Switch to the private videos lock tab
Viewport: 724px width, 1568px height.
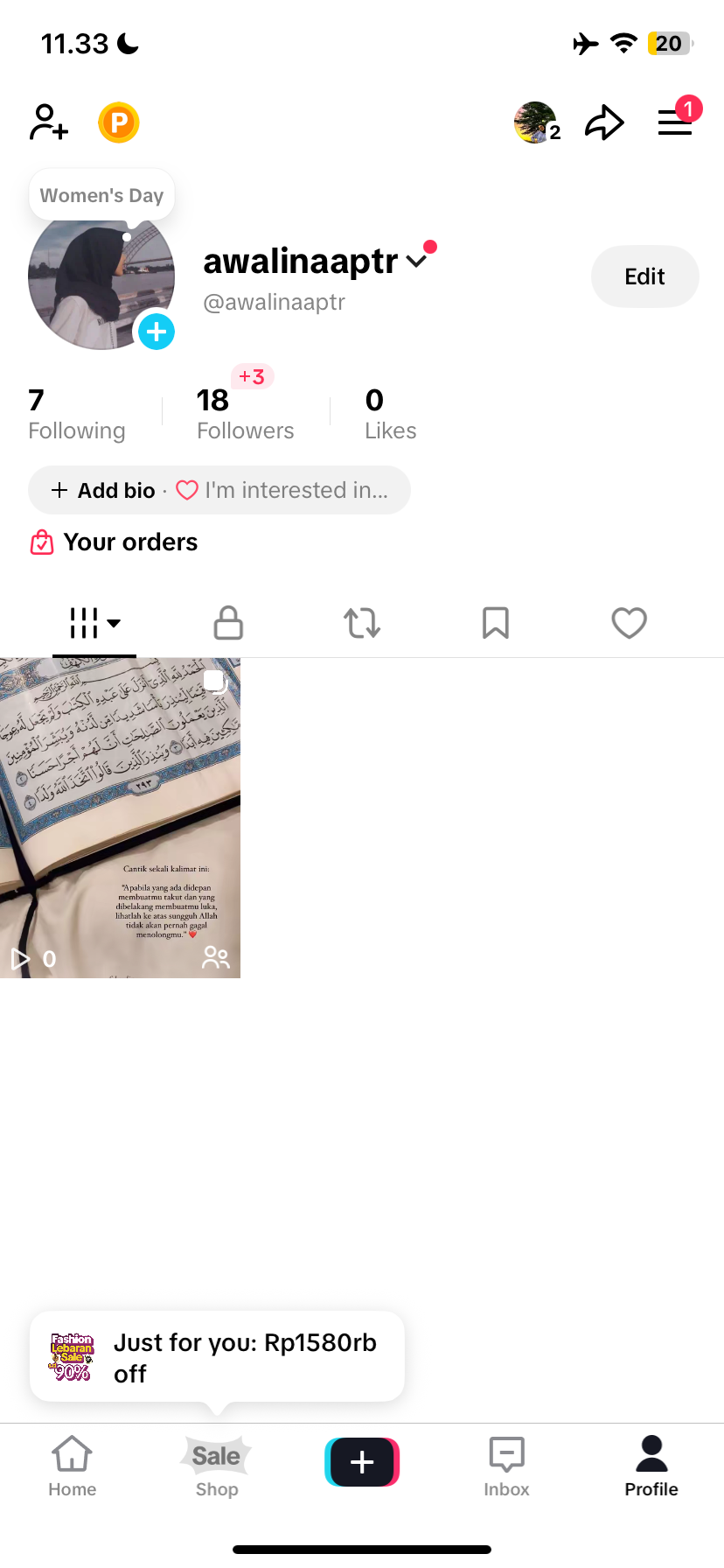tap(228, 623)
